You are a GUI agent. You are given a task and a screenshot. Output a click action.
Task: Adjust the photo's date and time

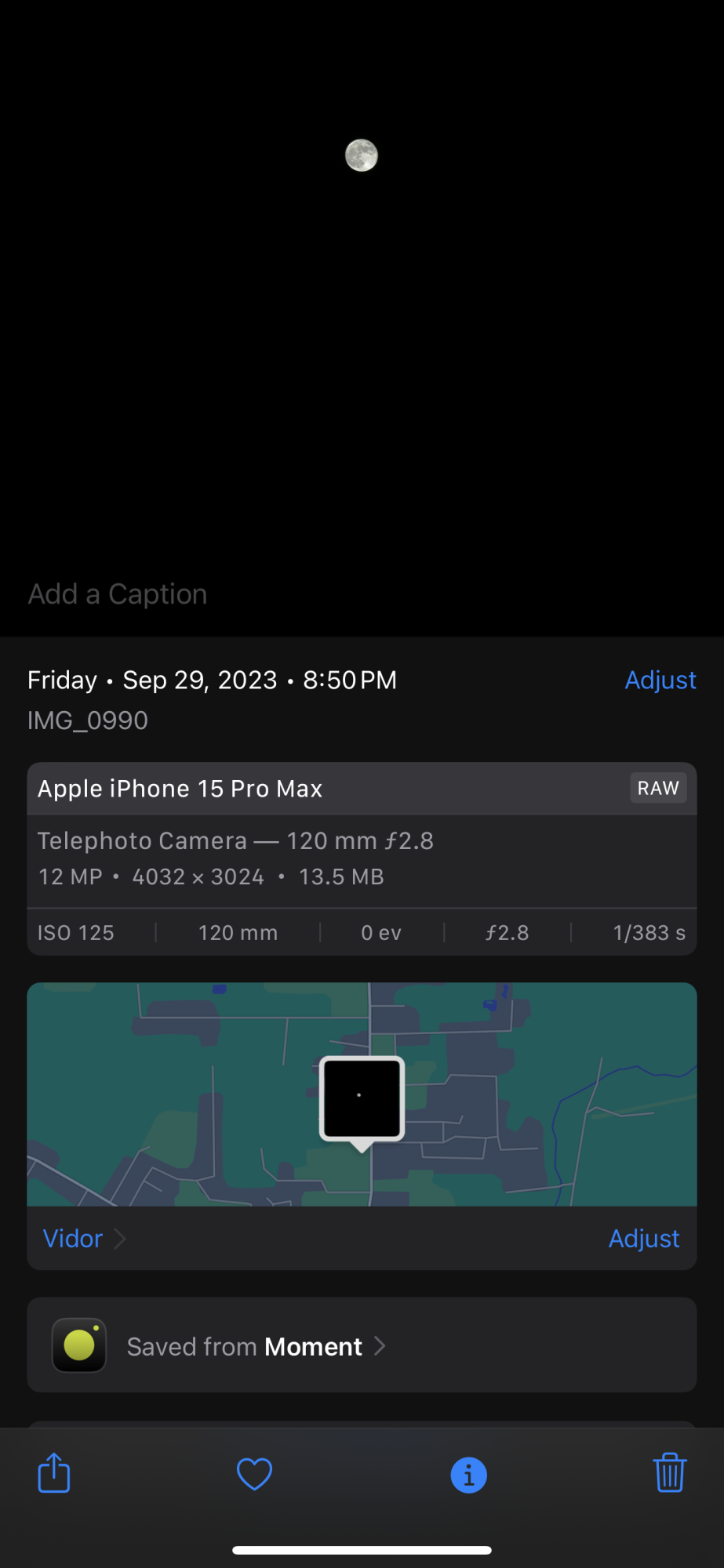click(660, 680)
